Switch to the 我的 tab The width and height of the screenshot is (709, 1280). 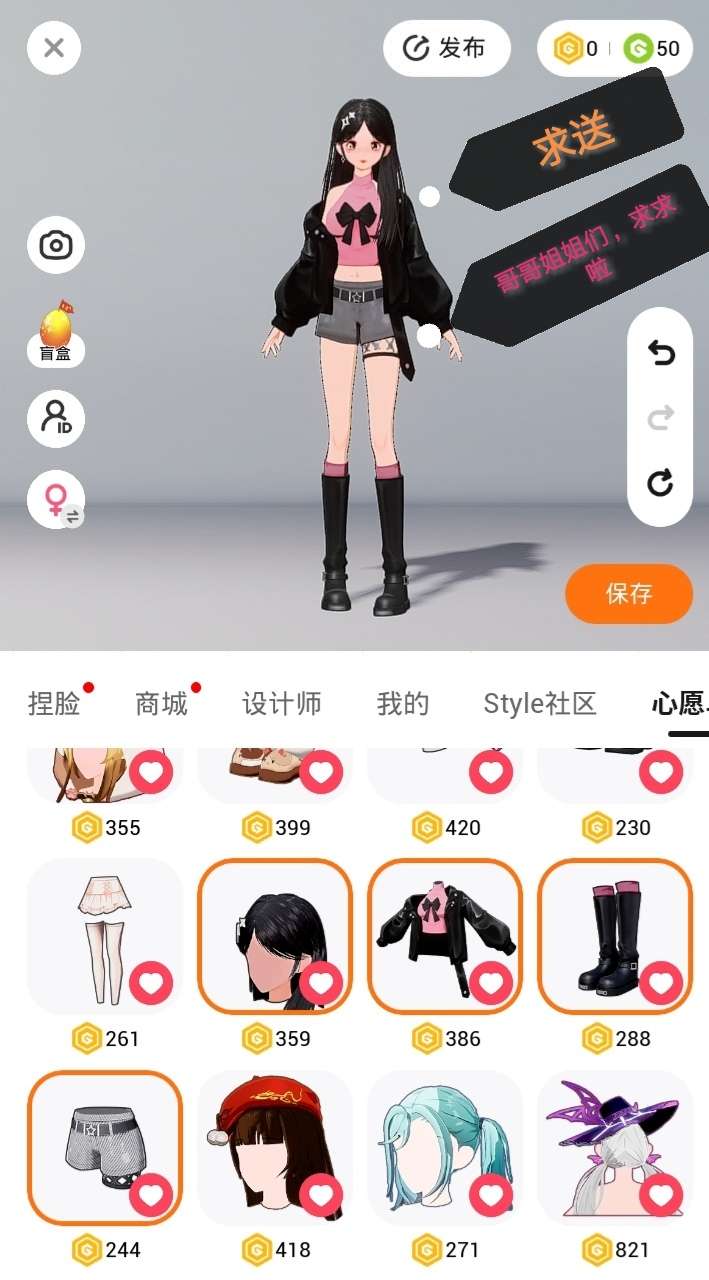tap(402, 704)
